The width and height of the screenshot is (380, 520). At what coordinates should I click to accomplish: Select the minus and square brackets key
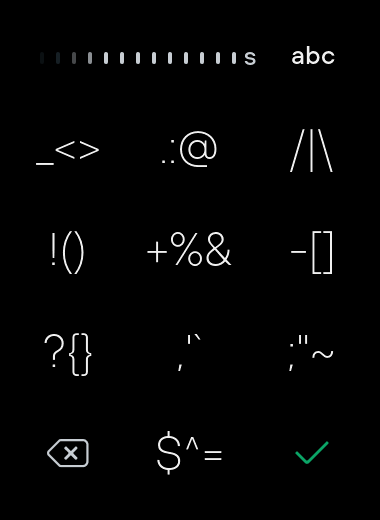coord(311,252)
